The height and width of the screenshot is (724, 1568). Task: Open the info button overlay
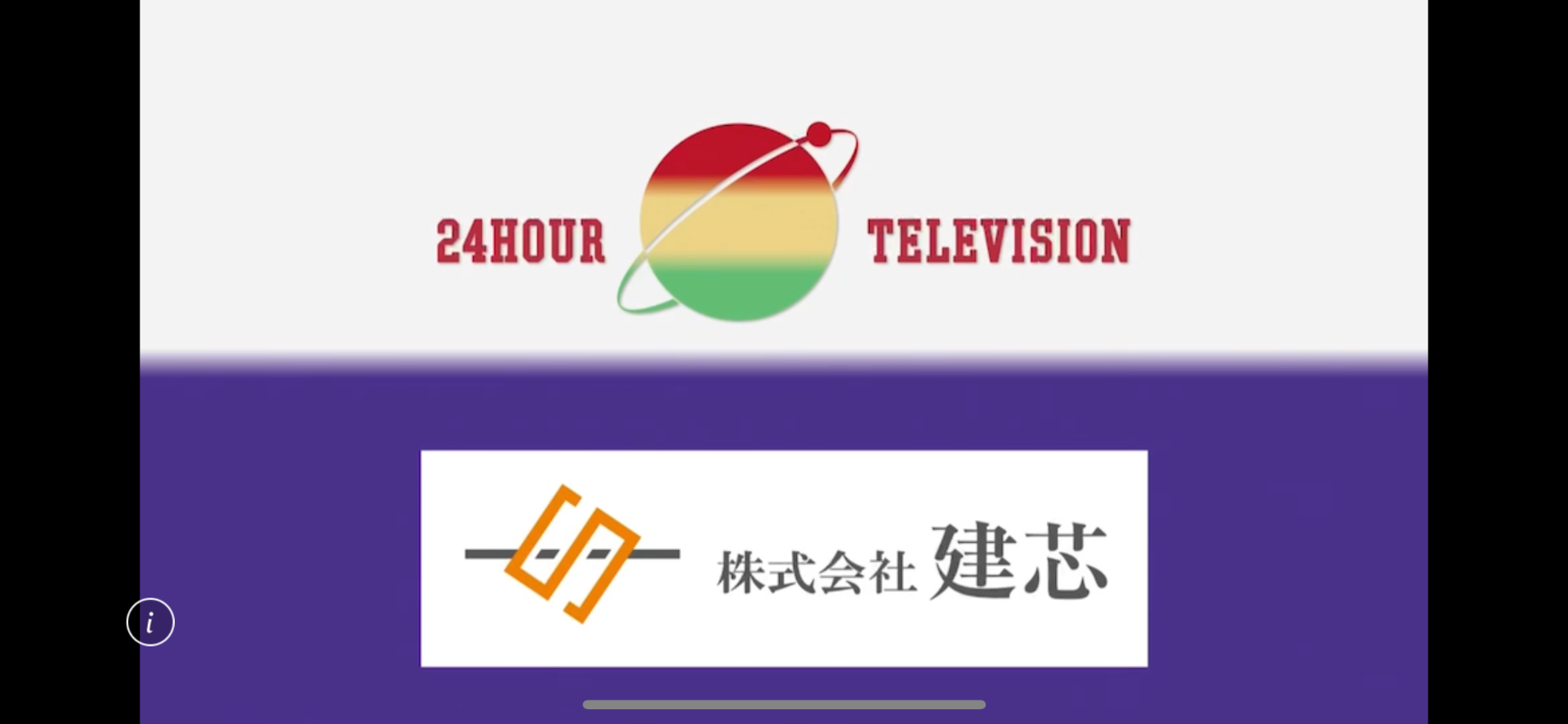pyautogui.click(x=150, y=623)
